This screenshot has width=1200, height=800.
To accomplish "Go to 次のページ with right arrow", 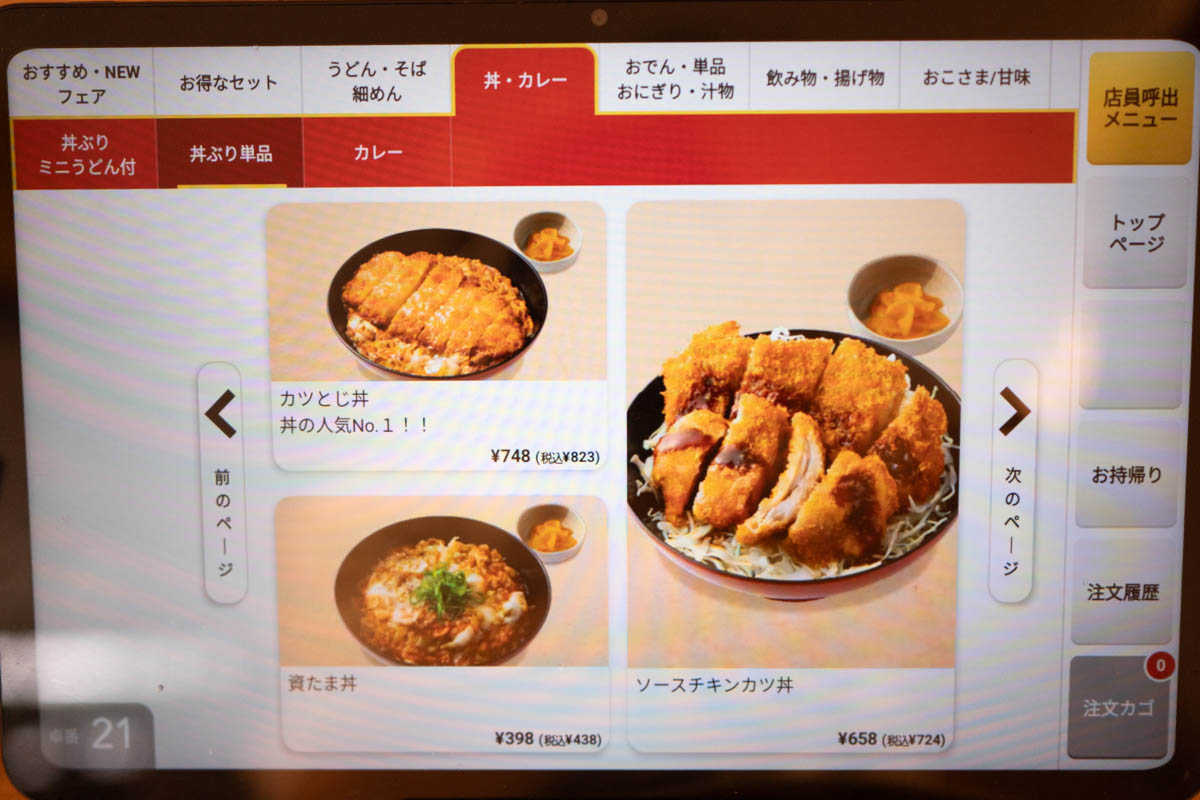I will pyautogui.click(x=1013, y=480).
